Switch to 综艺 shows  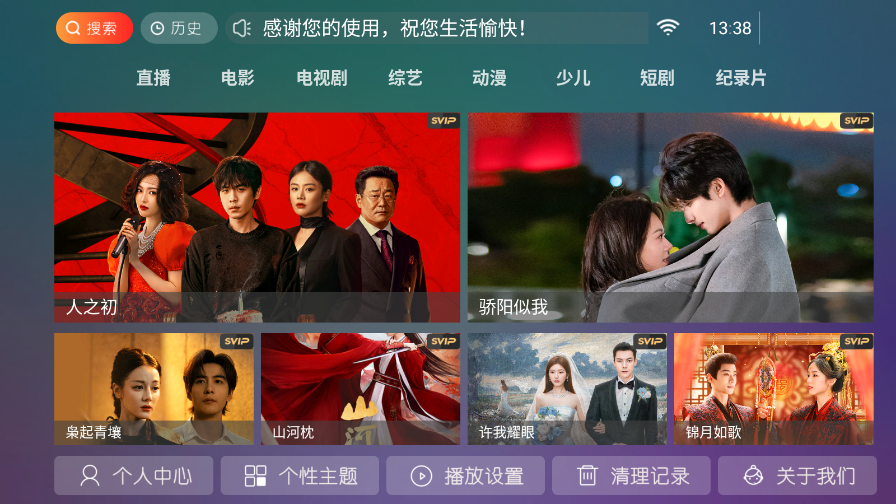tap(406, 78)
